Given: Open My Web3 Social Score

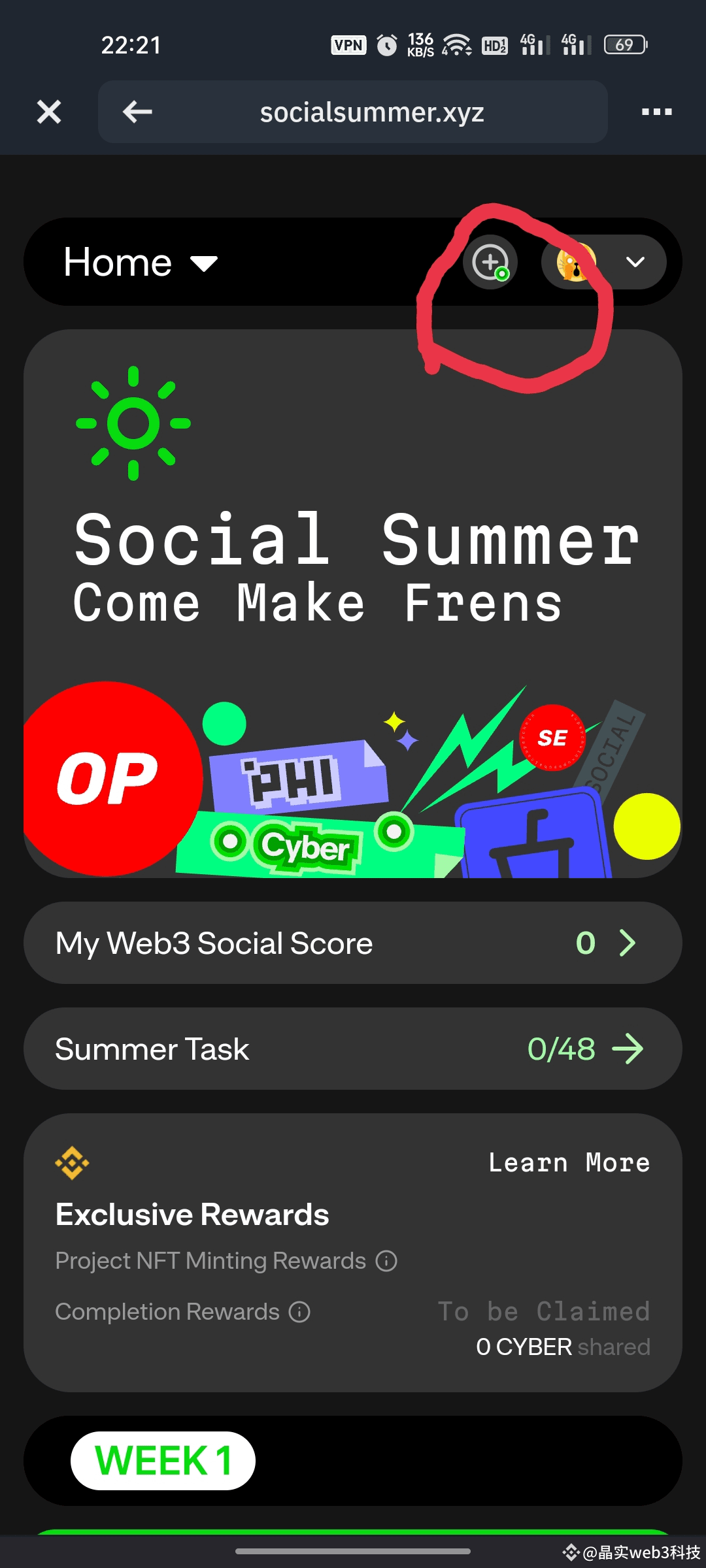Looking at the screenshot, I should 353,943.
